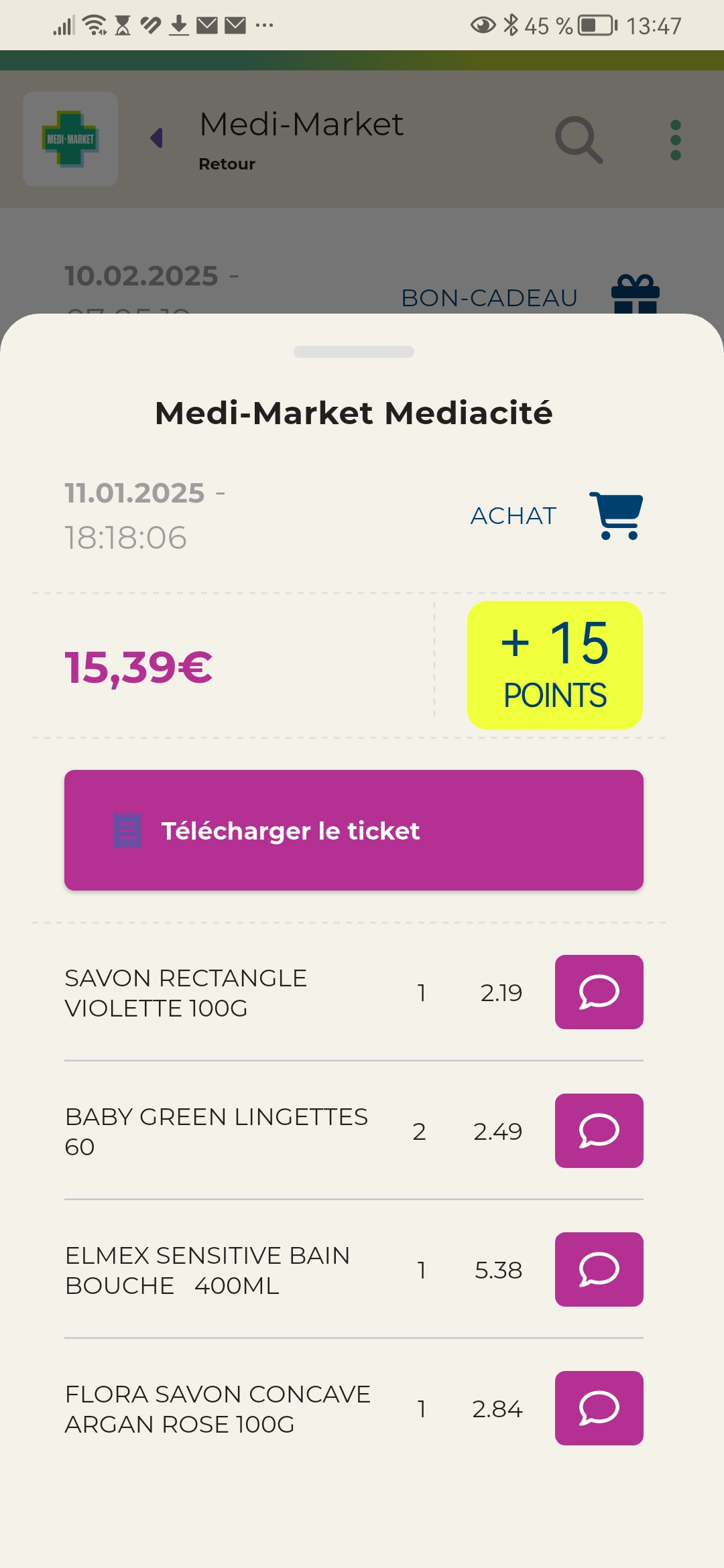The width and height of the screenshot is (724, 1568).
Task: Download the receipt with Télécharger le ticket
Action: 353,830
